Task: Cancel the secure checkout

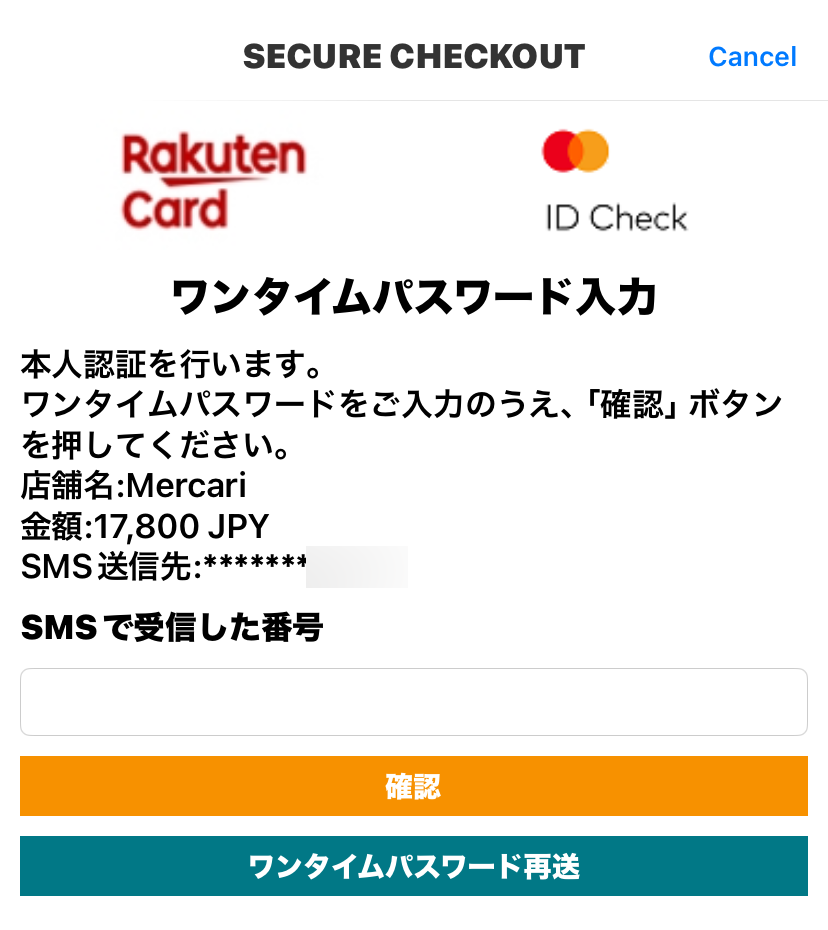Action: [x=752, y=57]
